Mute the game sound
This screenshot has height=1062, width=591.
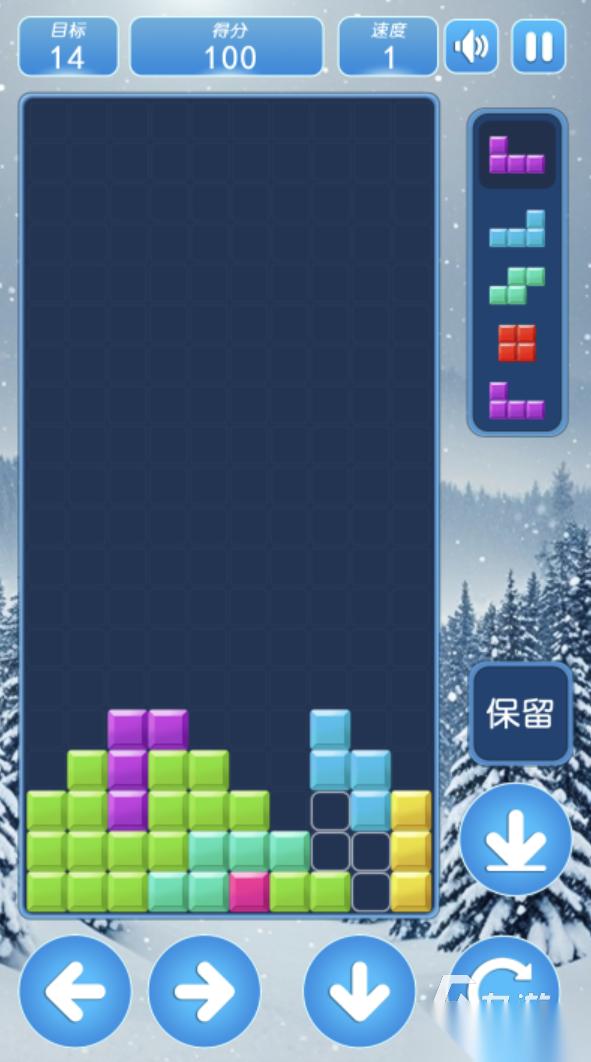coord(471,46)
